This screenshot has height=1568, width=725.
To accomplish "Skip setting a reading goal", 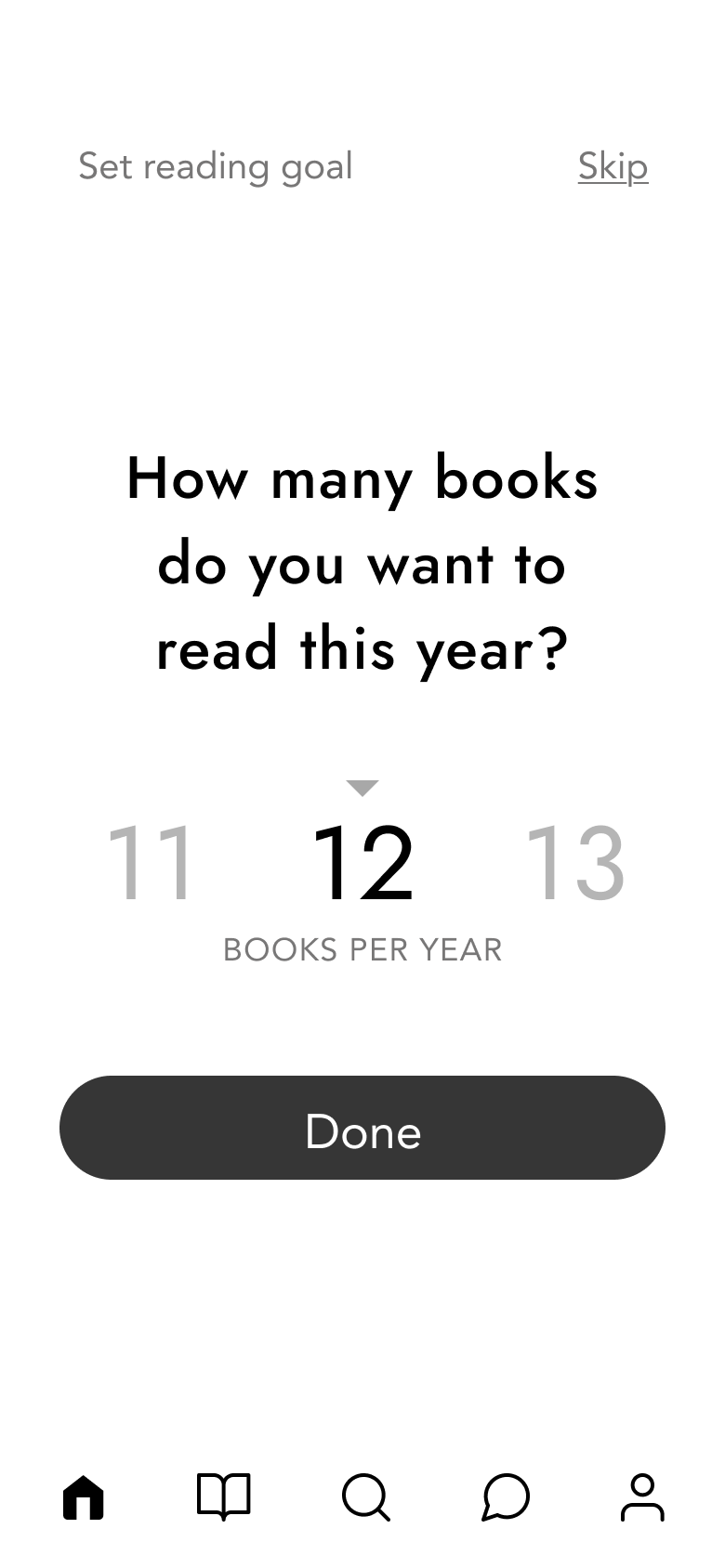I will pyautogui.click(x=613, y=167).
